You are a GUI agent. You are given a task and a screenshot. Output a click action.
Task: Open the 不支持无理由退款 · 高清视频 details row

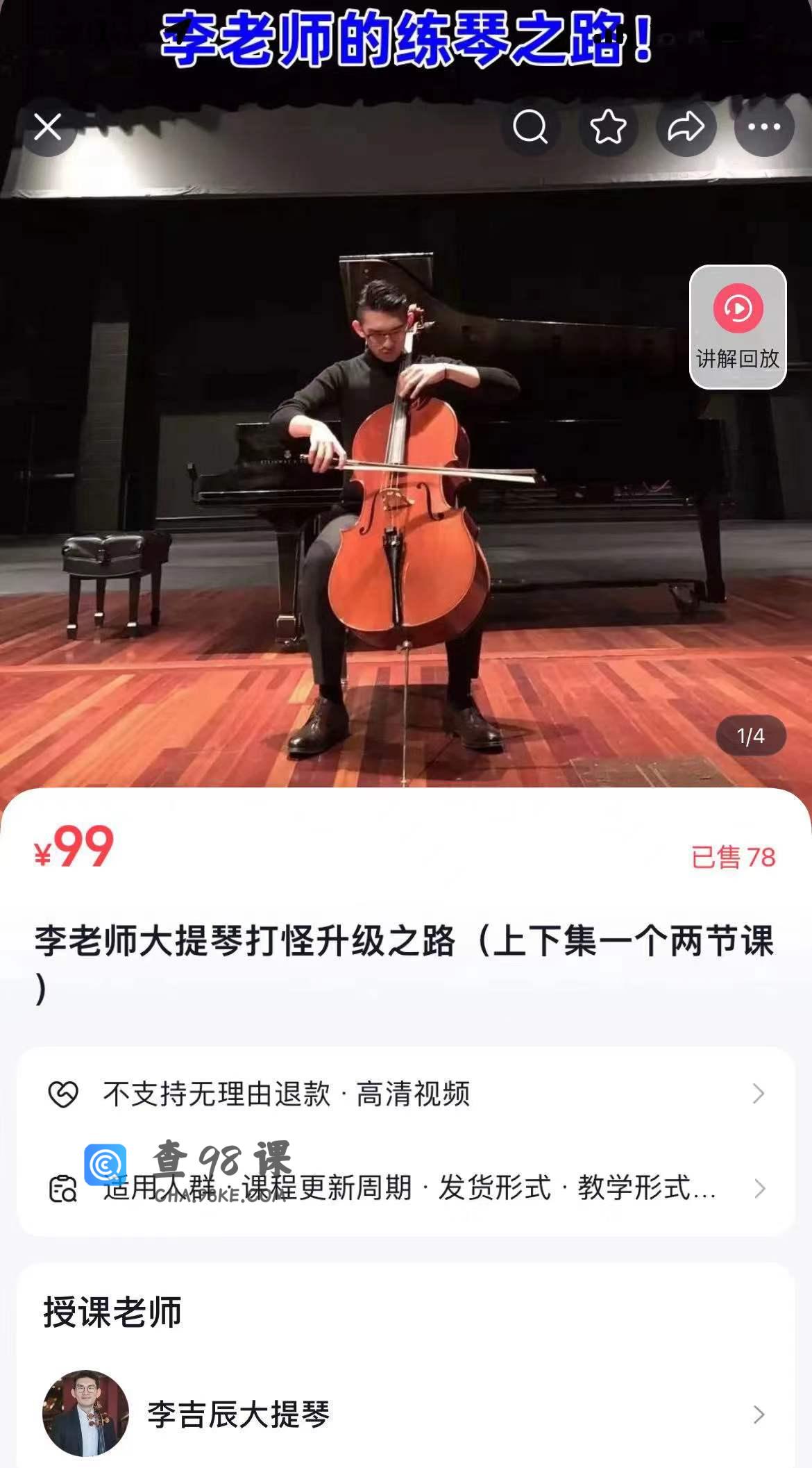405,1094
